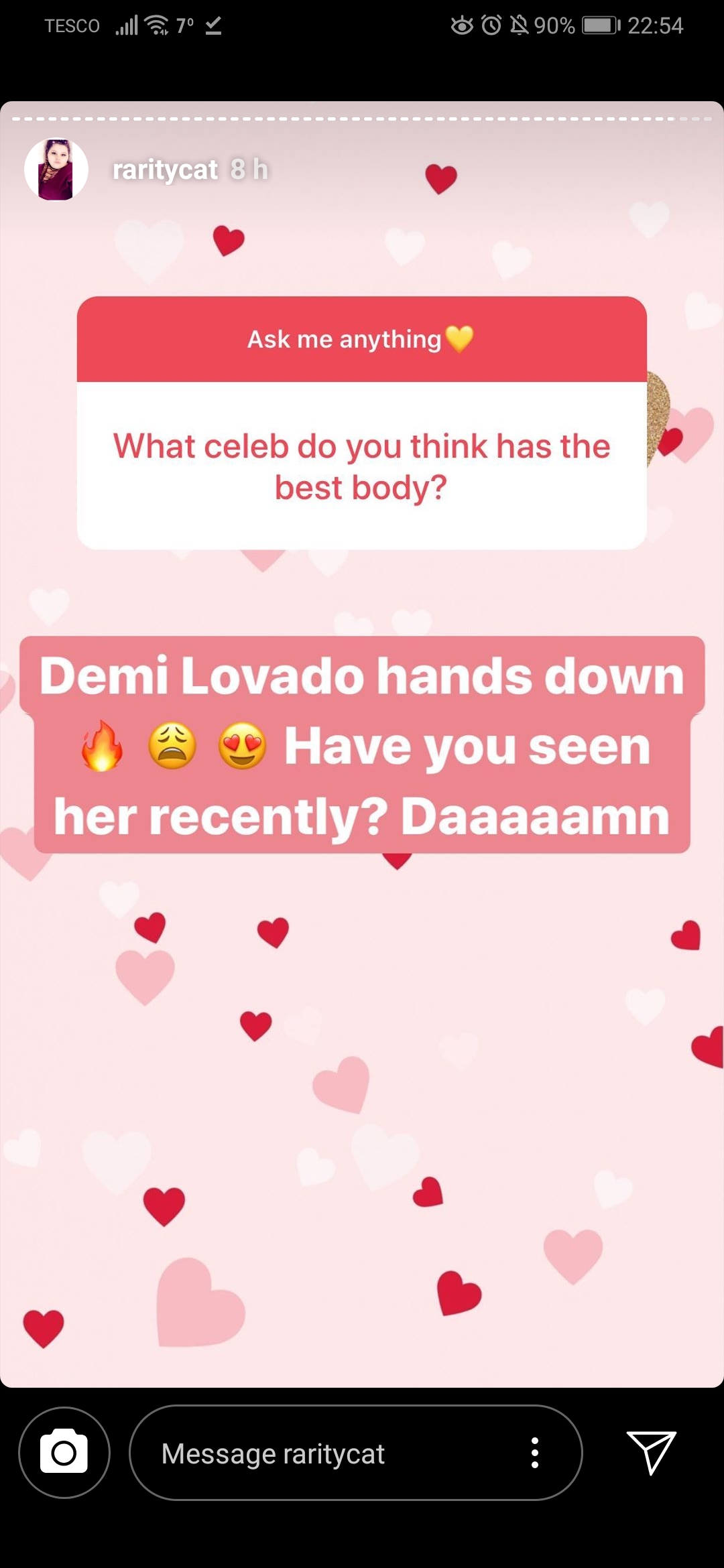This screenshot has width=724, height=1568.
Task: Tap the raritycat username
Action: (165, 170)
